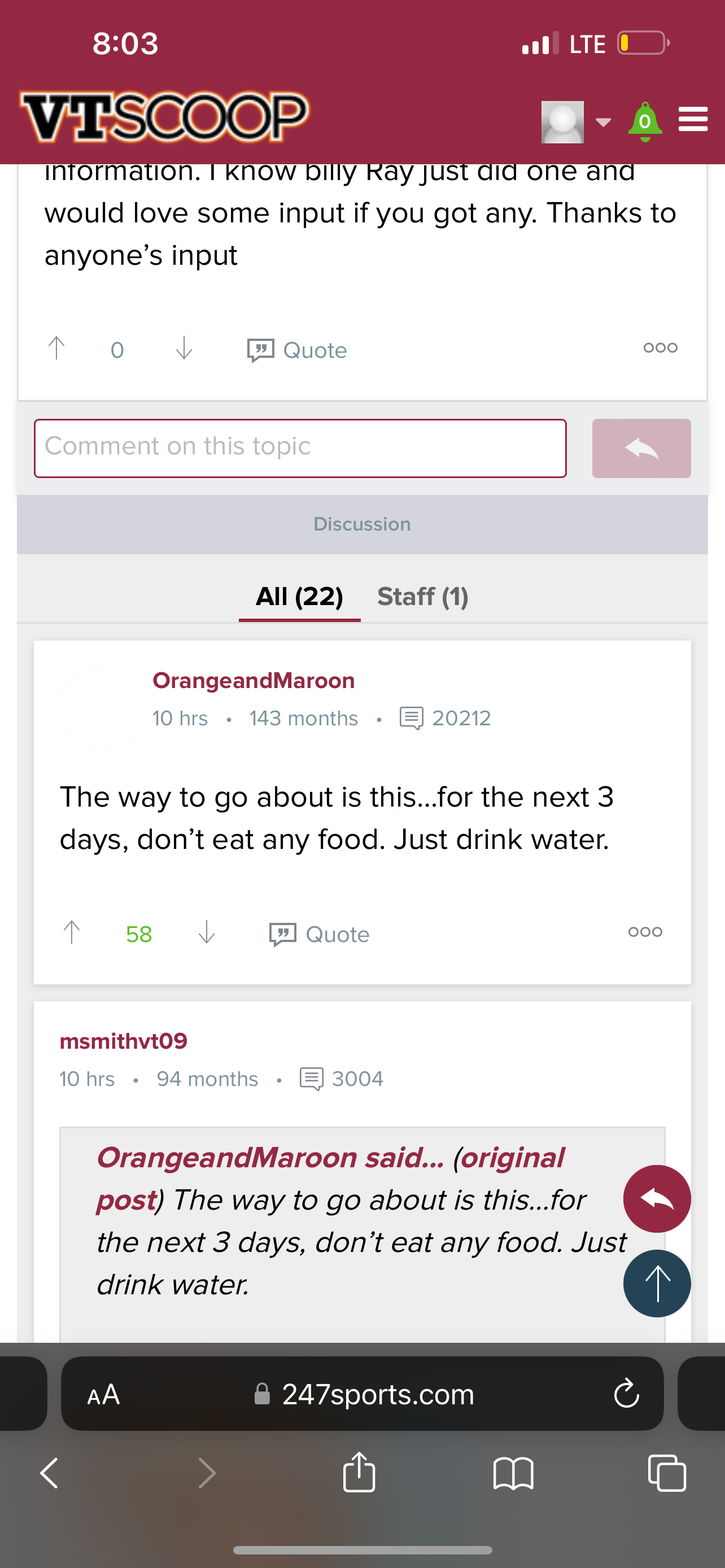Open msmithvt09's profile
This screenshot has width=725, height=1568.
point(124,1041)
